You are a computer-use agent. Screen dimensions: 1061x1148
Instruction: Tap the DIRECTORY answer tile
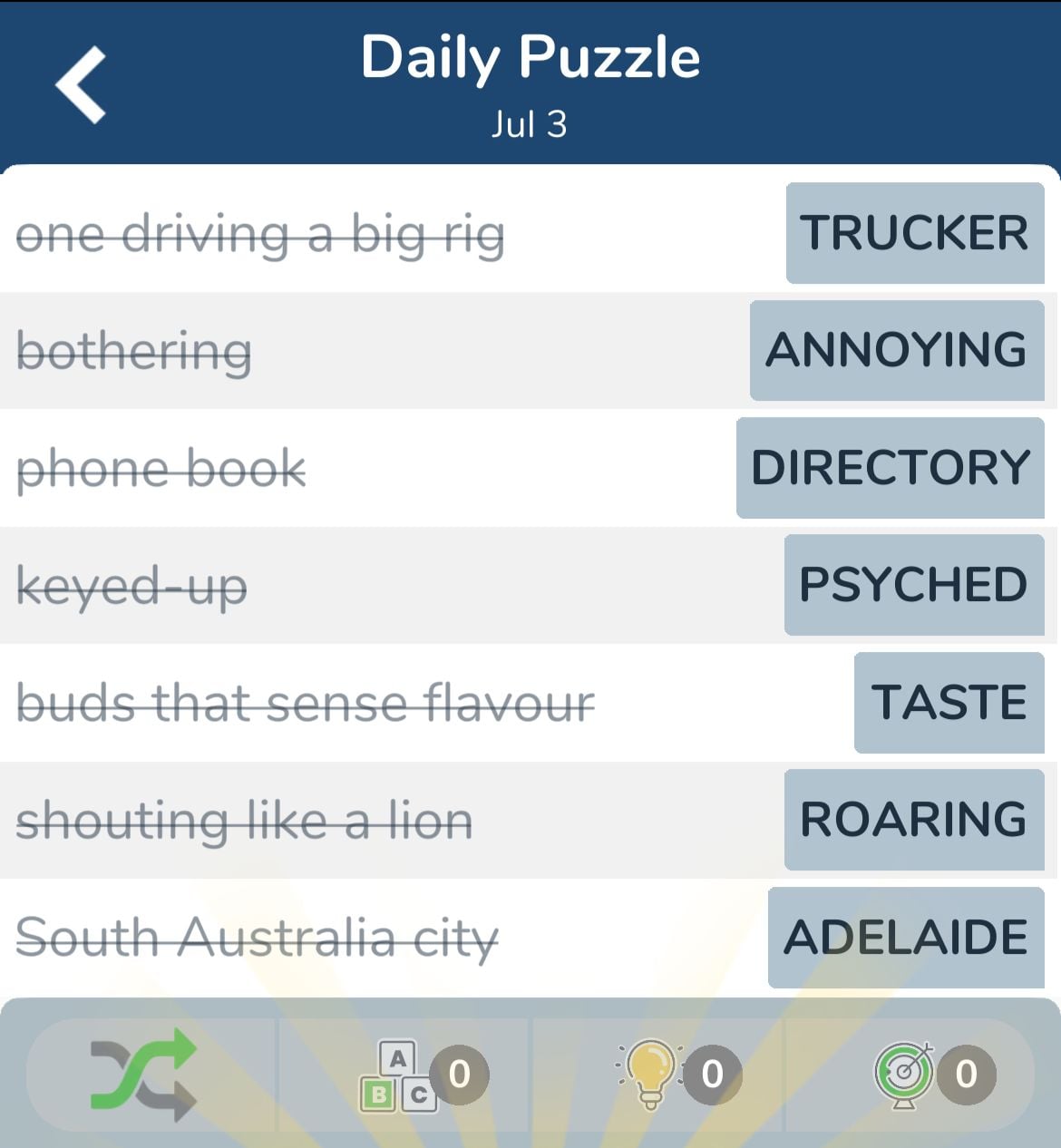point(890,468)
